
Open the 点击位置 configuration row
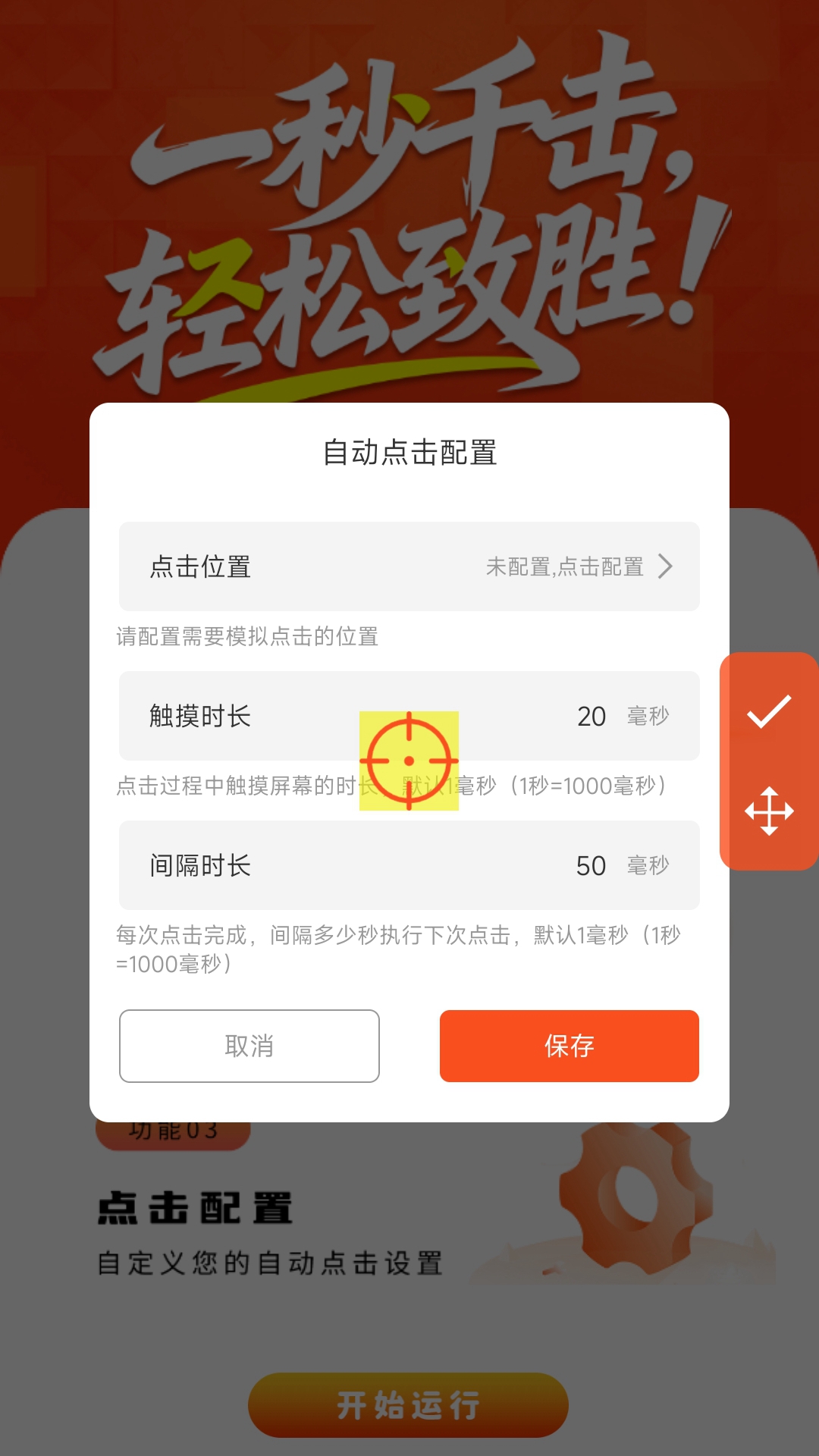409,566
